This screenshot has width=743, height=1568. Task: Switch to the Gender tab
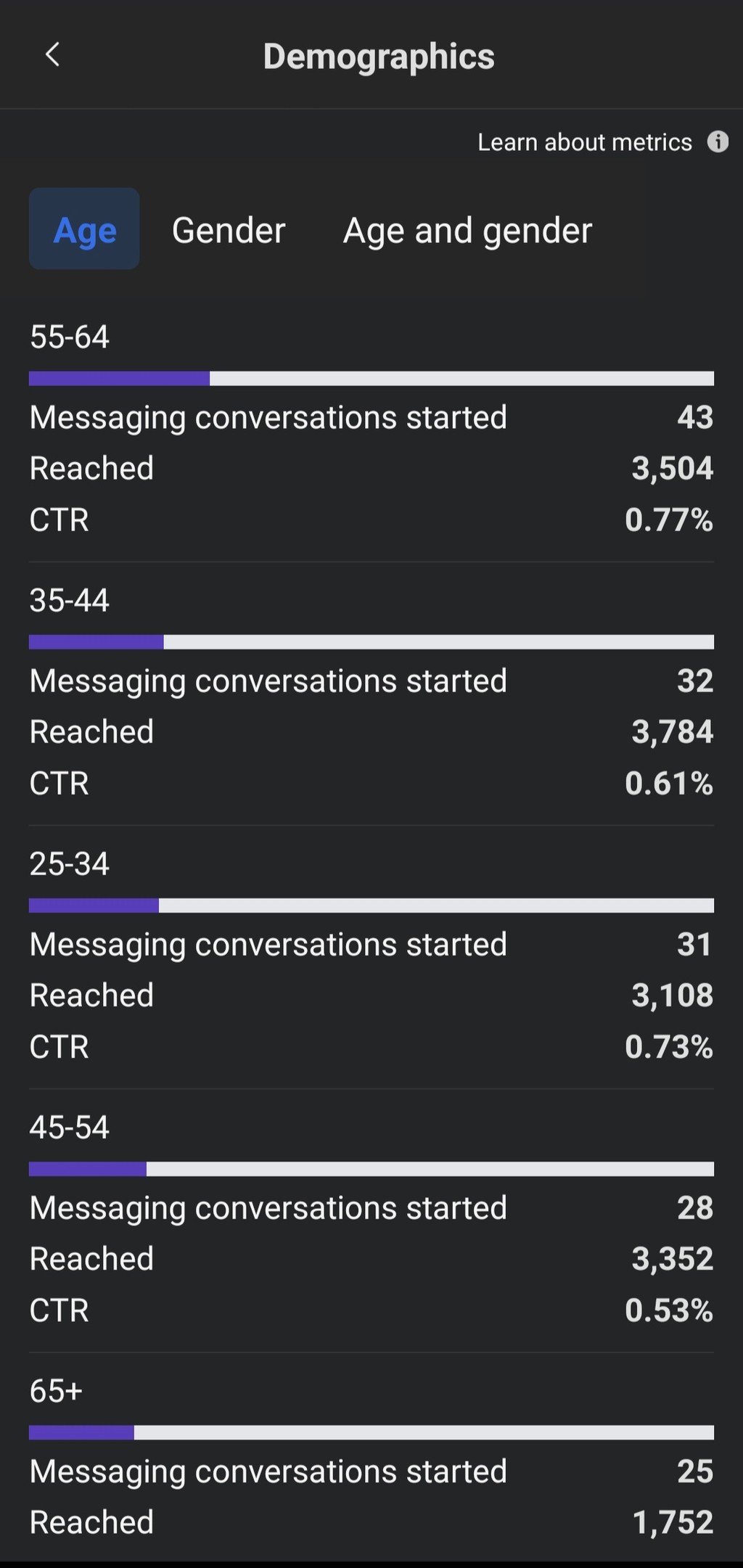pyautogui.click(x=229, y=230)
